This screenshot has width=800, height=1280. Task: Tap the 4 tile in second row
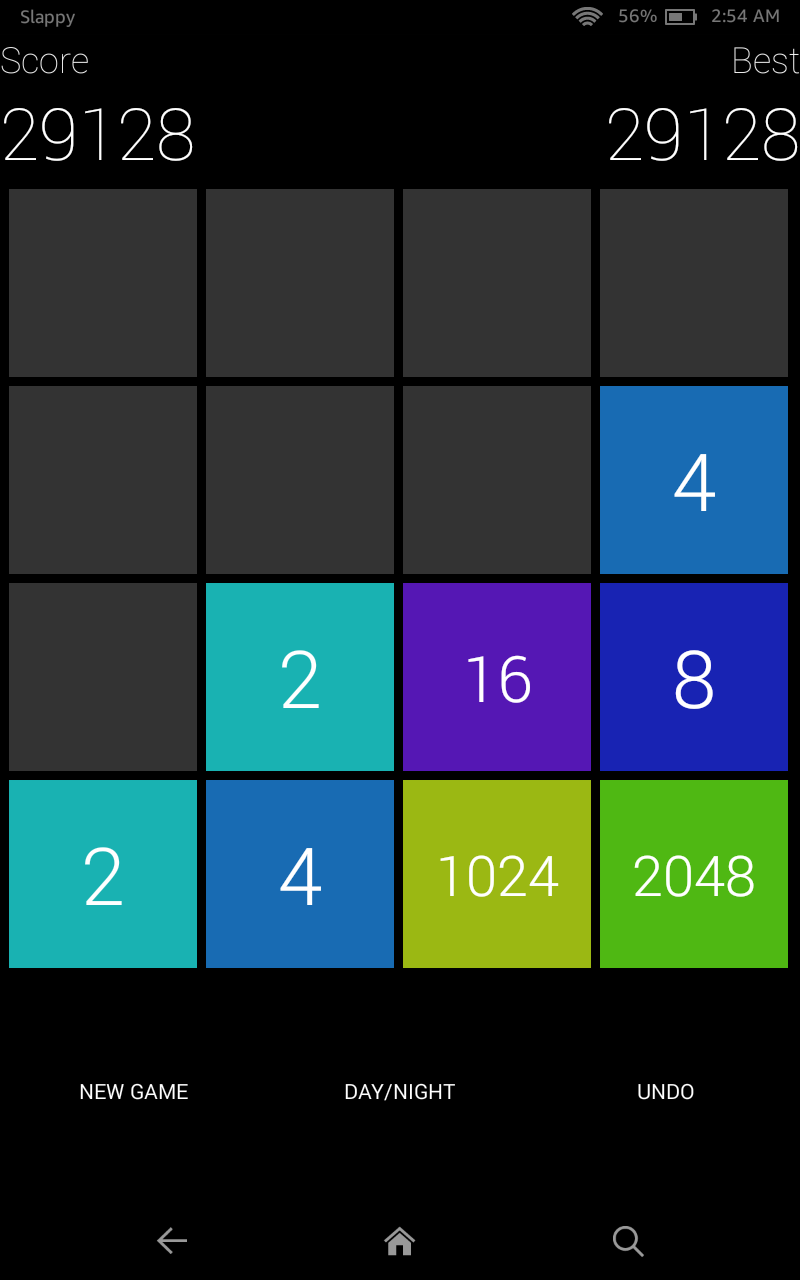pyautogui.click(x=693, y=480)
